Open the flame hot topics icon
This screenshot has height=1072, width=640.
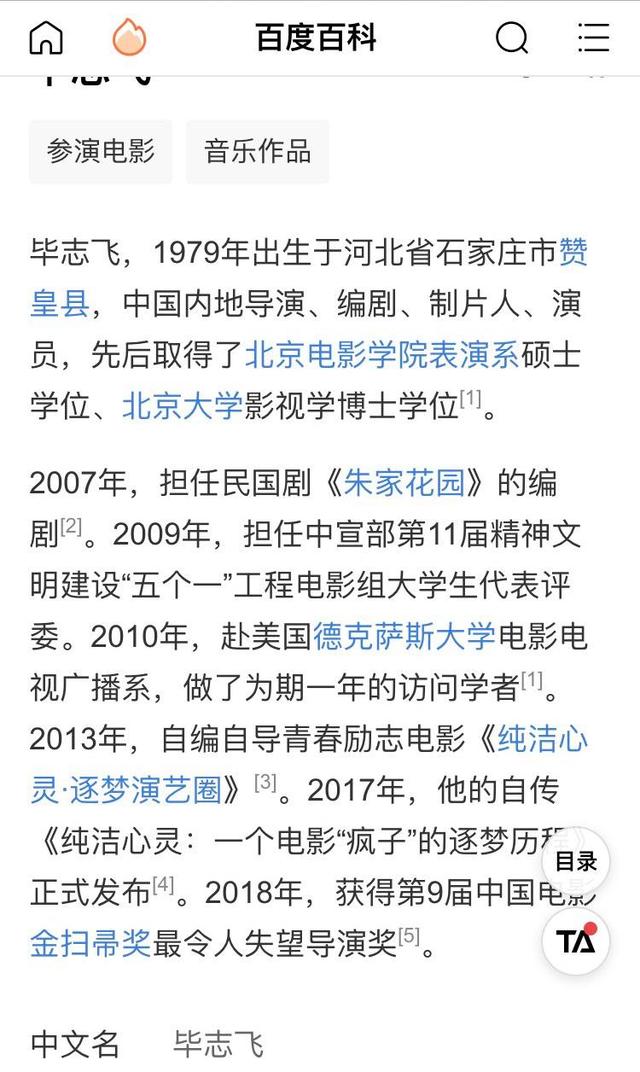pos(129,38)
